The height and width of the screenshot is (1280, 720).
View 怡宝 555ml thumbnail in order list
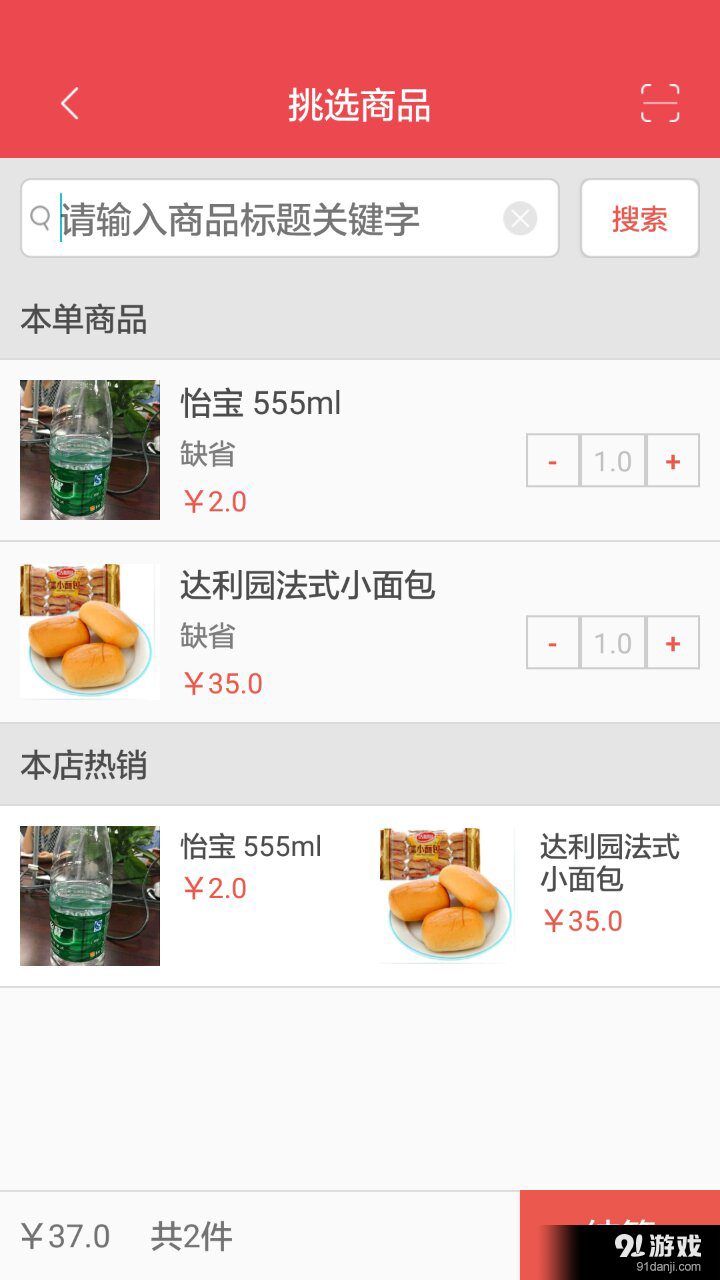coord(89,449)
